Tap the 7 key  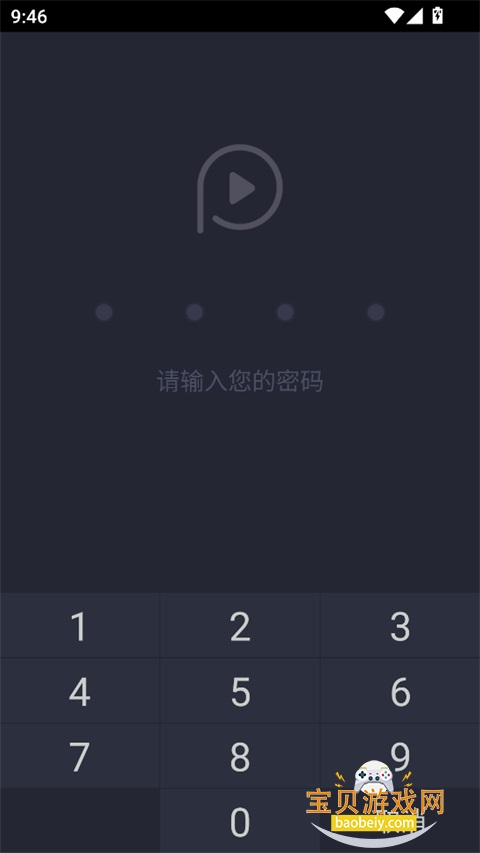[79, 756]
